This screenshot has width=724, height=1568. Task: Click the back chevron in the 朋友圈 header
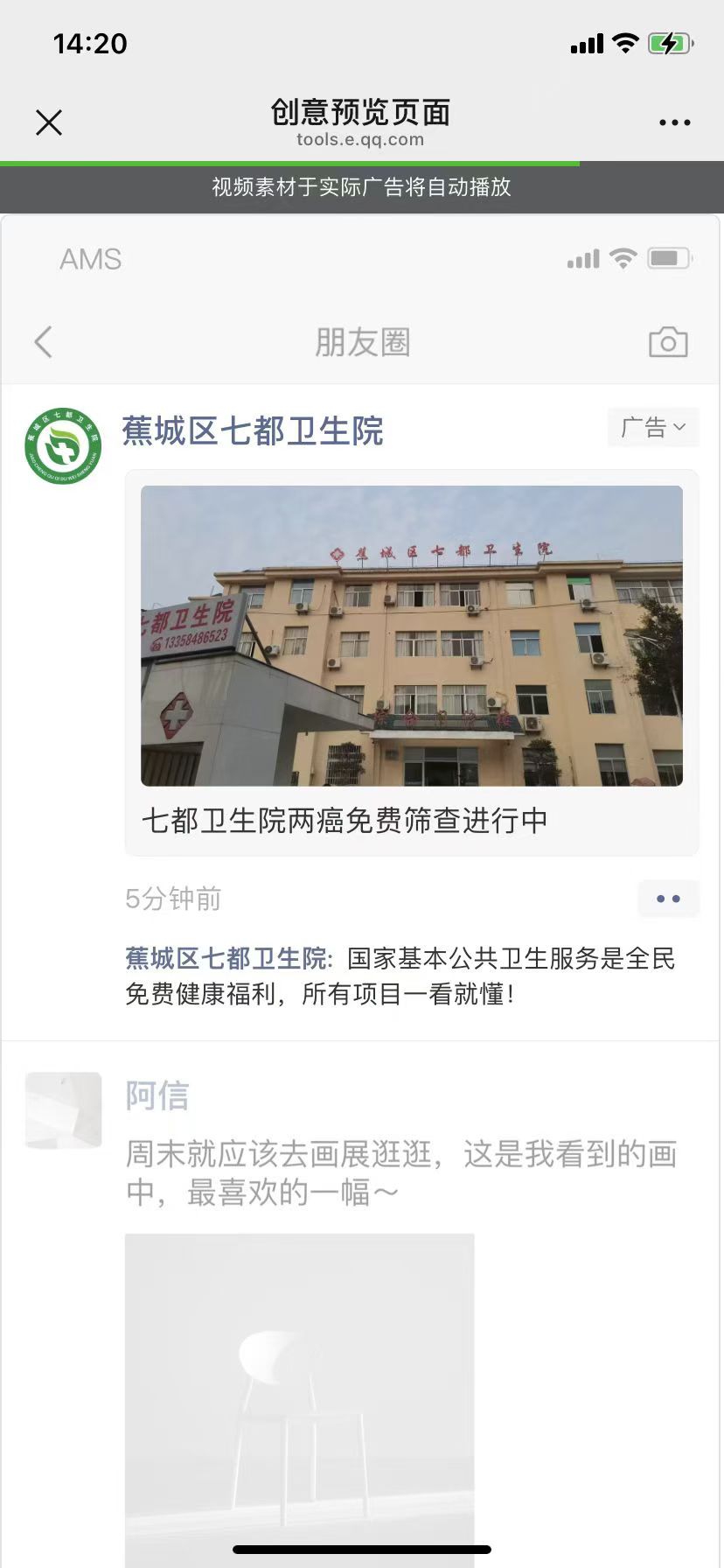click(x=44, y=342)
